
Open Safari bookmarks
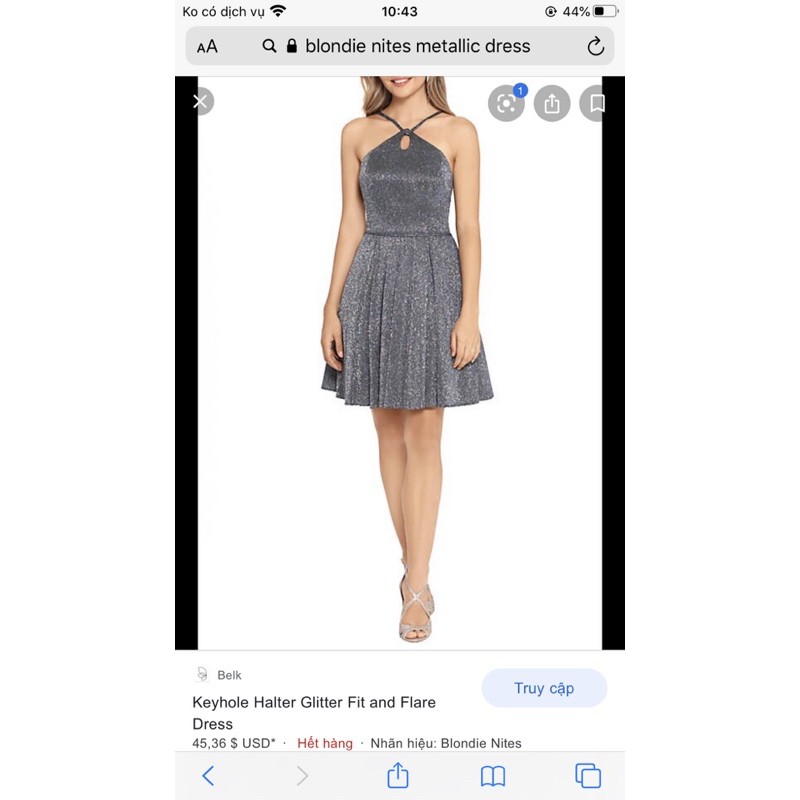coord(492,775)
